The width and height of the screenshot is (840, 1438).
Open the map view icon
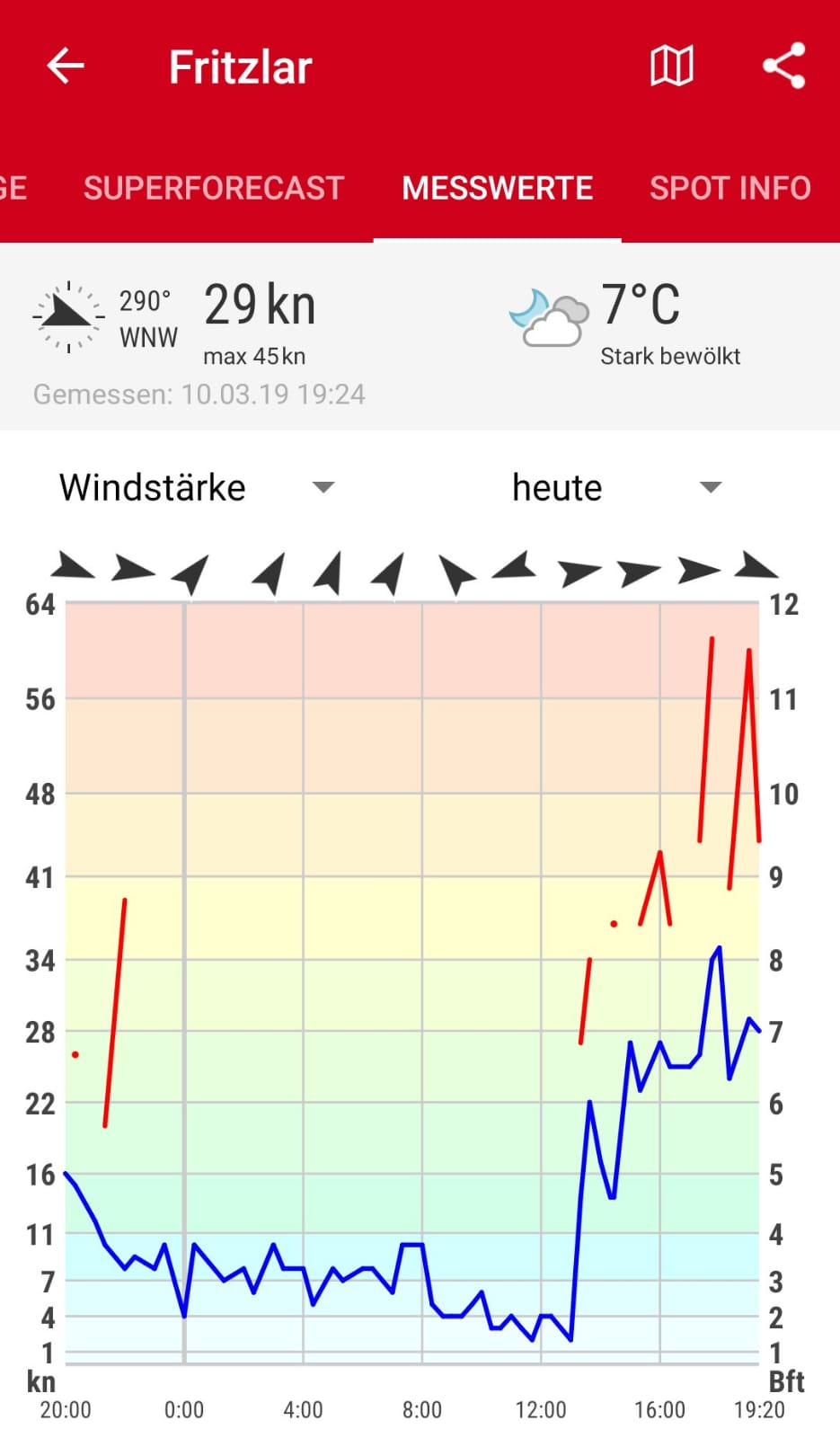(671, 67)
